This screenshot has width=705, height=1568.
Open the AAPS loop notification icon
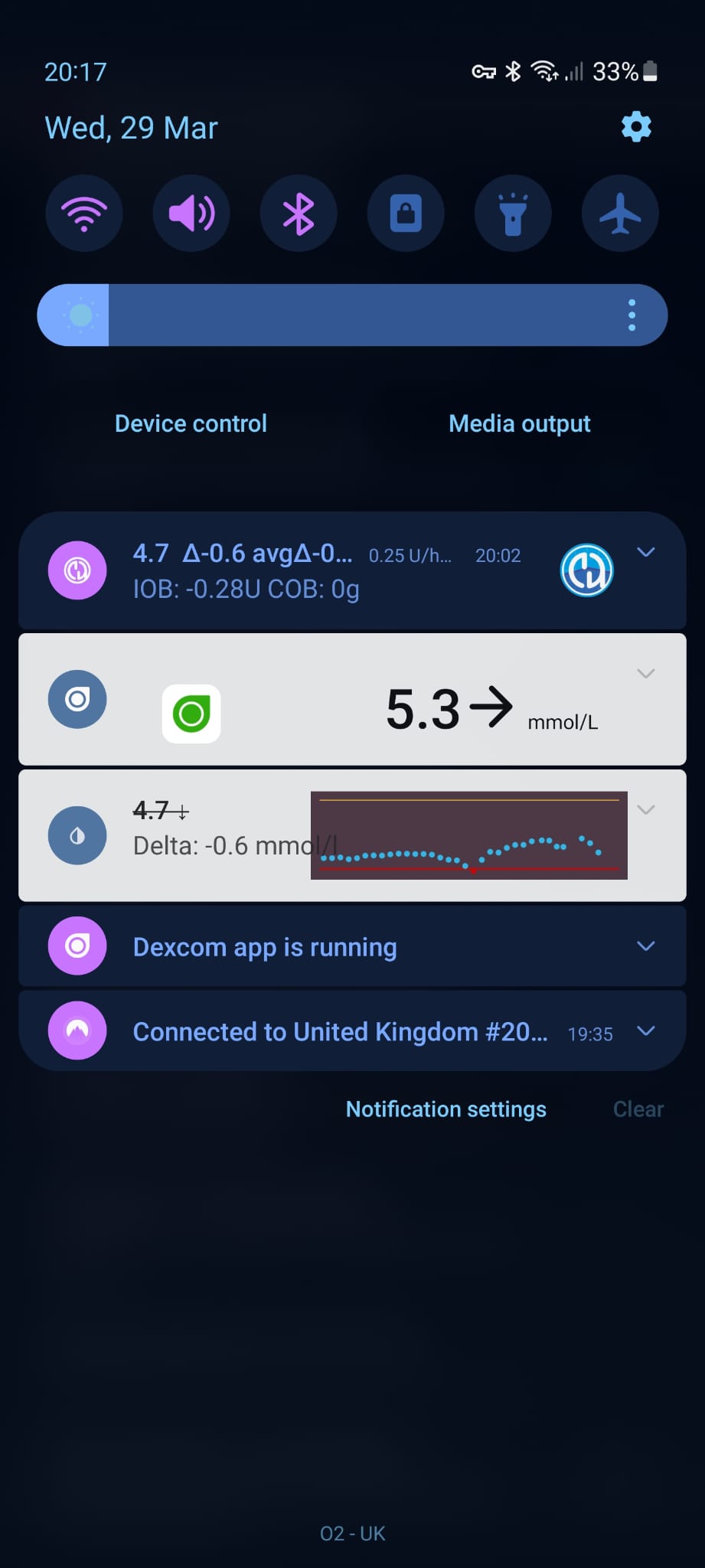click(77, 570)
